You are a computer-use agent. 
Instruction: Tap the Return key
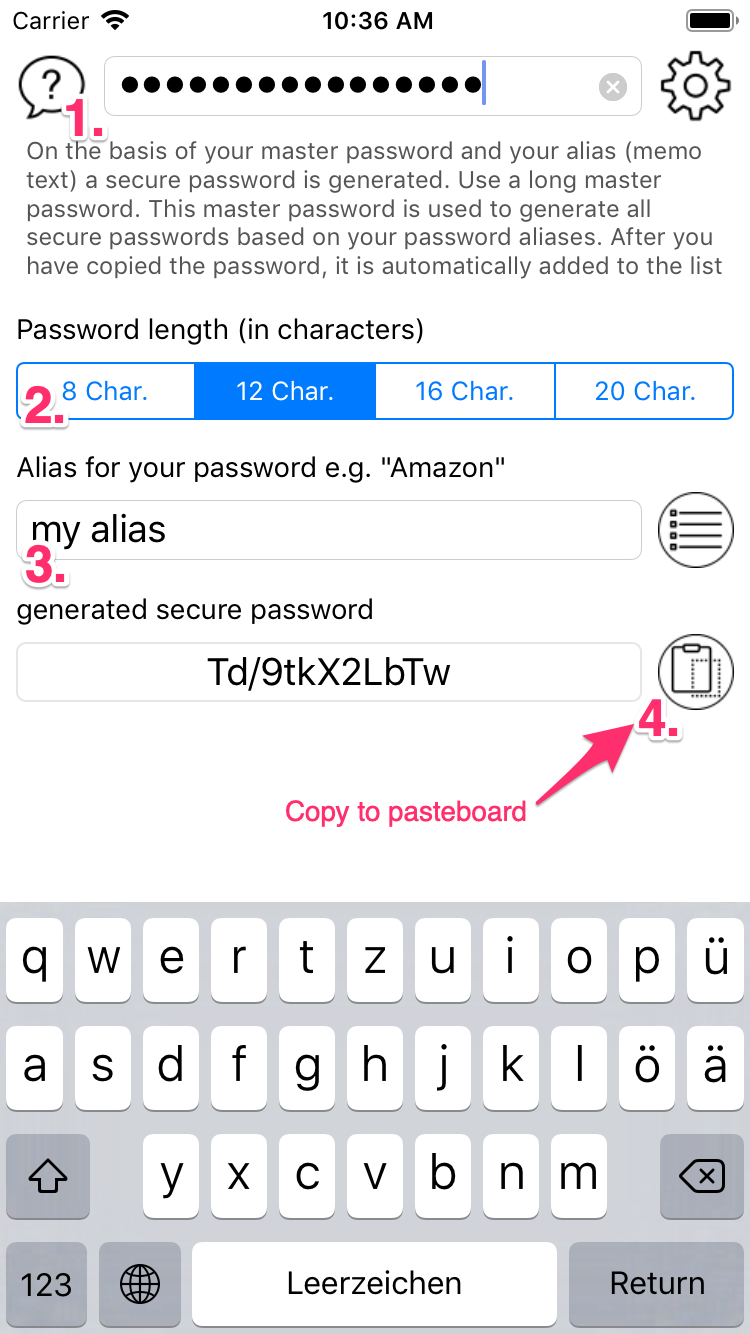[657, 1283]
